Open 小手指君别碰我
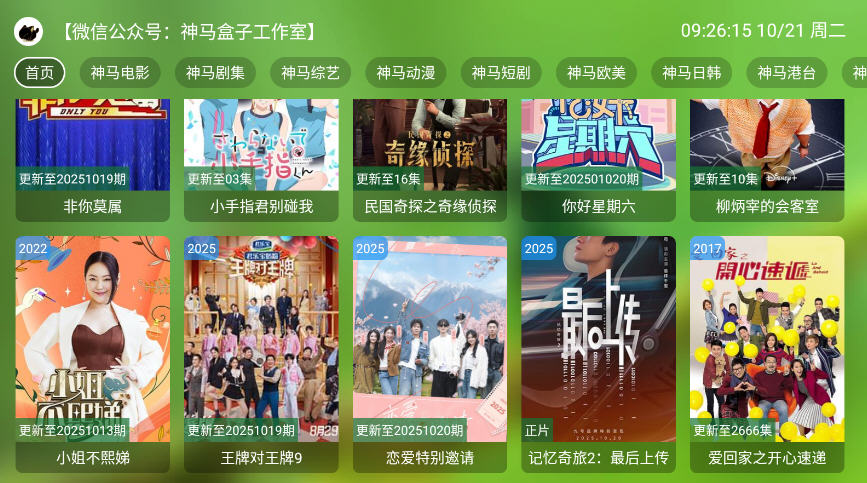The width and height of the screenshot is (867, 483). [261, 150]
